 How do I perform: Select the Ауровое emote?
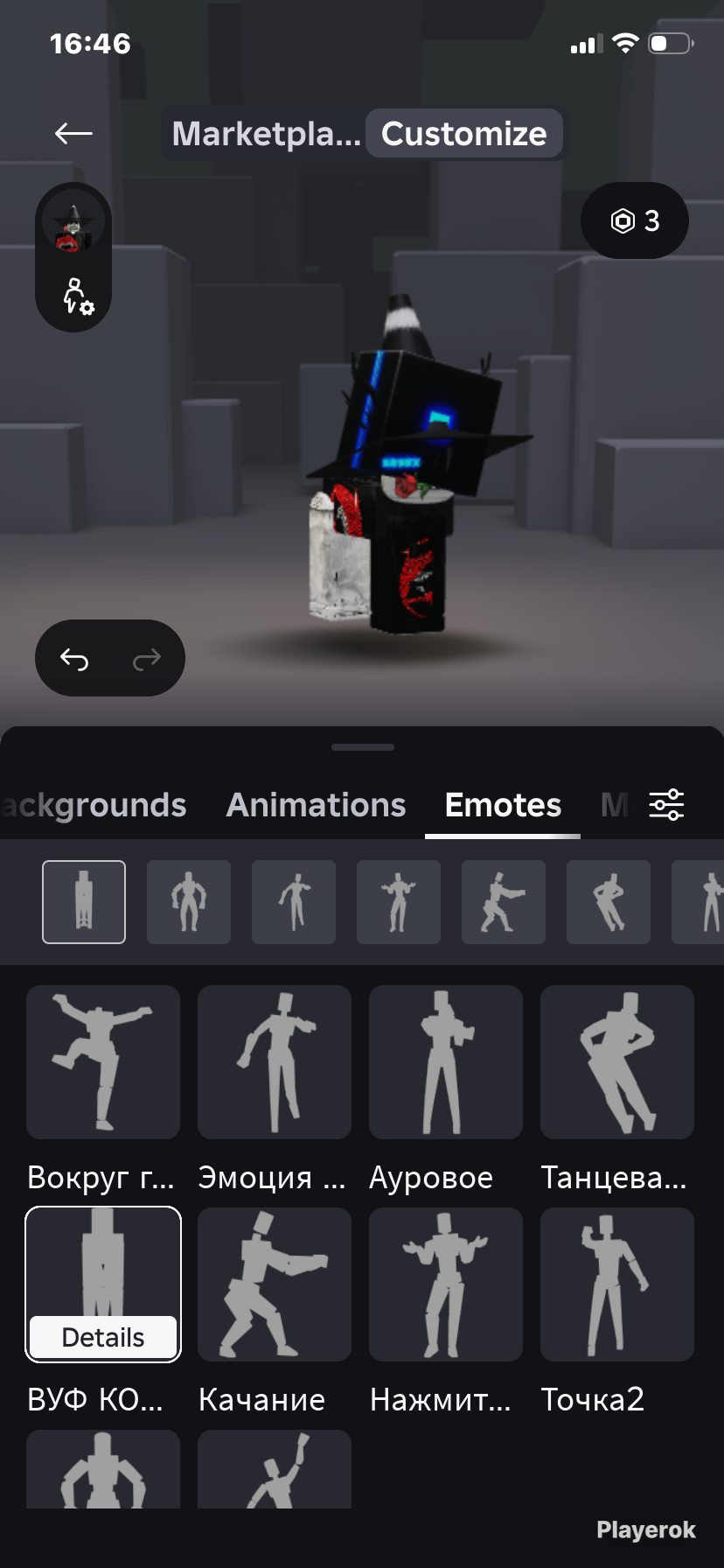[x=446, y=1062]
